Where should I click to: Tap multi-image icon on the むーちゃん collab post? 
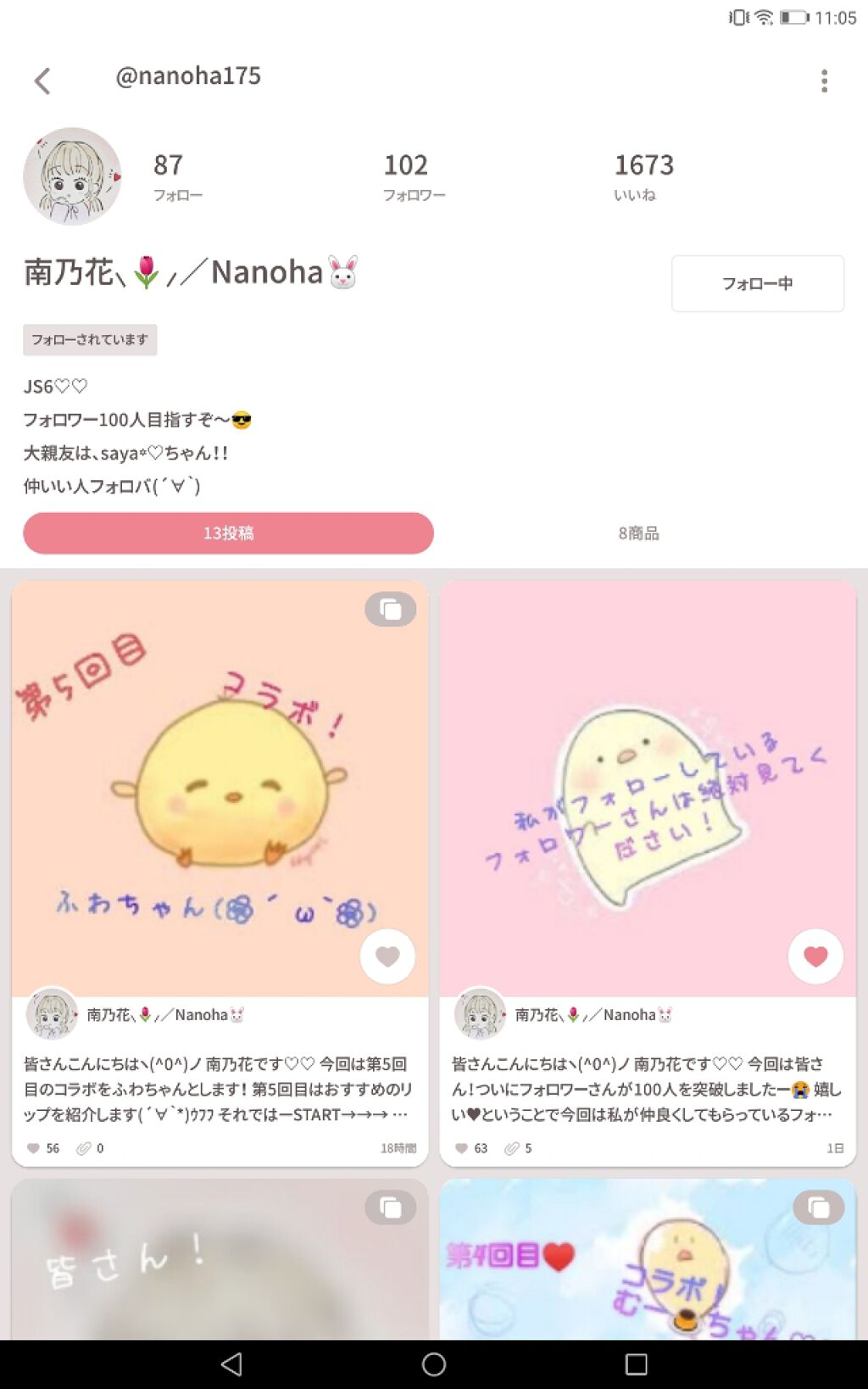coord(817,1208)
